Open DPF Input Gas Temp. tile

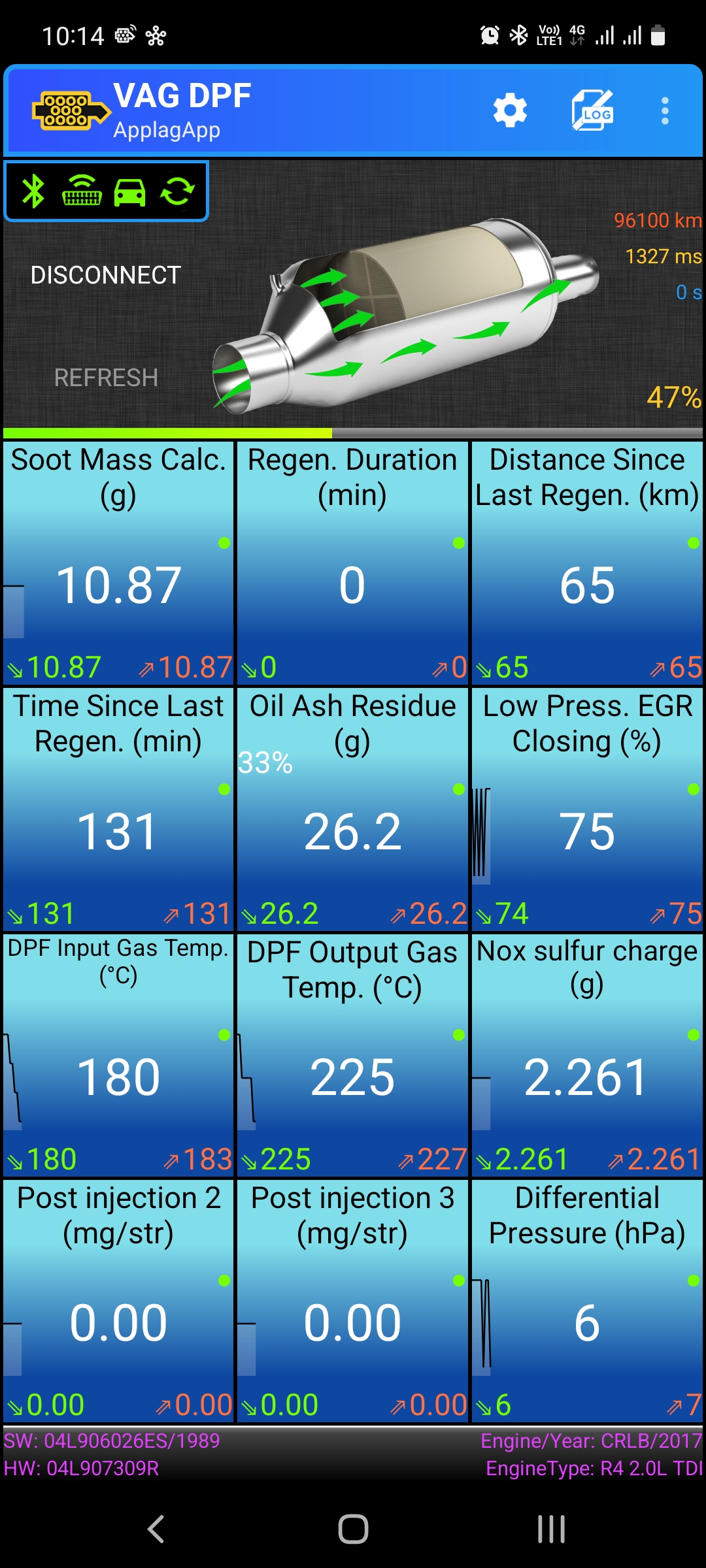(118, 1055)
